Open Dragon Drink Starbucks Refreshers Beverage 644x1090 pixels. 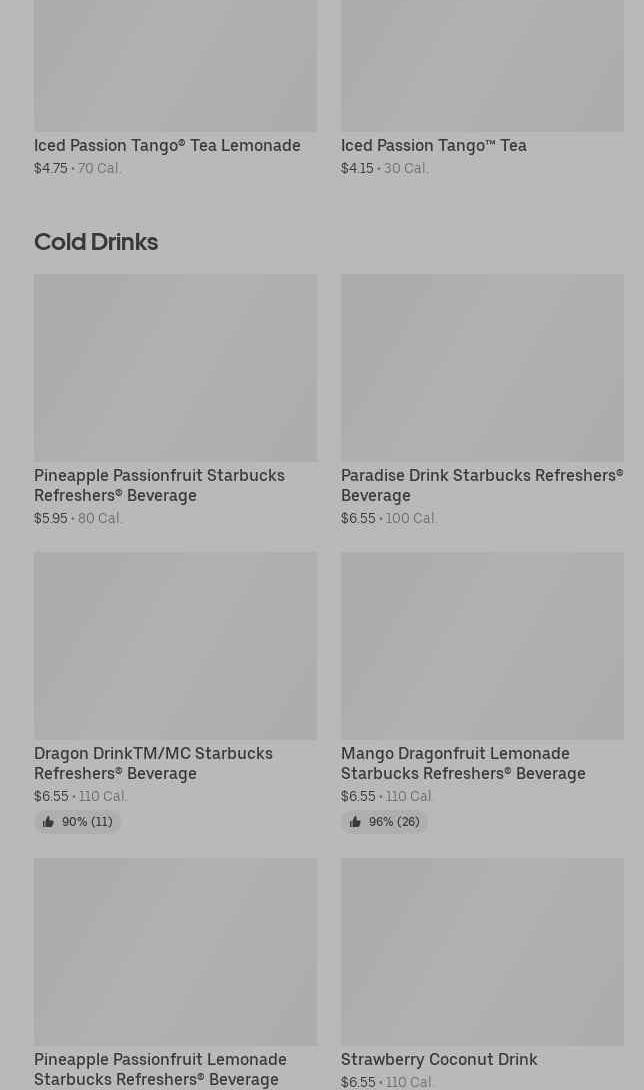(x=175, y=692)
